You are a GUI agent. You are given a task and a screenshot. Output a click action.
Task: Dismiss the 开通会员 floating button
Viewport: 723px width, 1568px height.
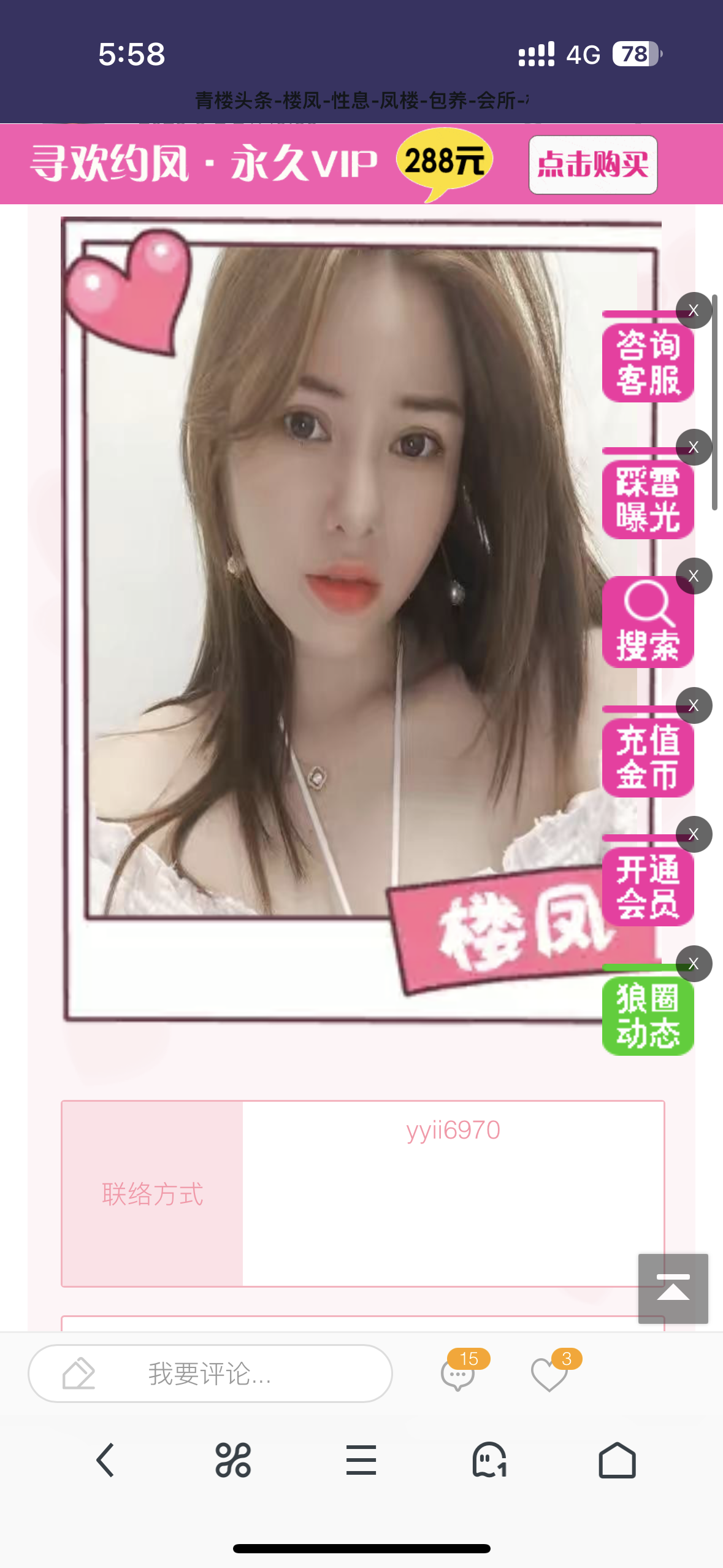(694, 834)
